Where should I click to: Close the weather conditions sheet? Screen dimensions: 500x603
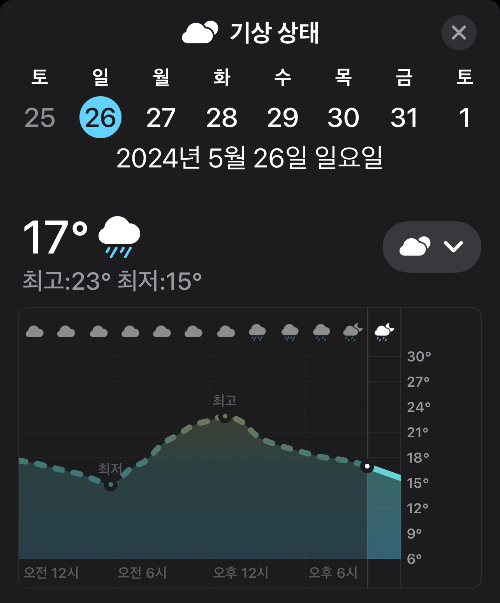[x=459, y=33]
